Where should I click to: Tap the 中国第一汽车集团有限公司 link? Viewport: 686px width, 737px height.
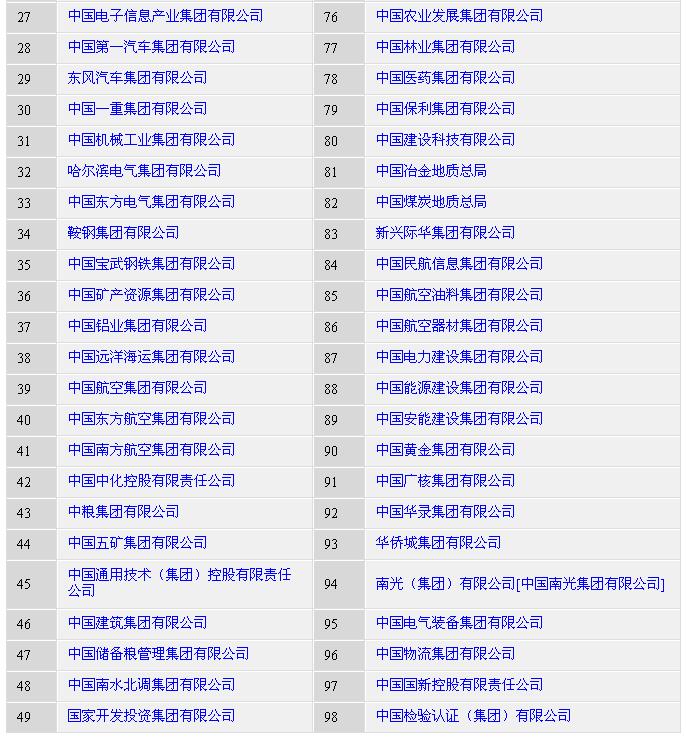151,47
